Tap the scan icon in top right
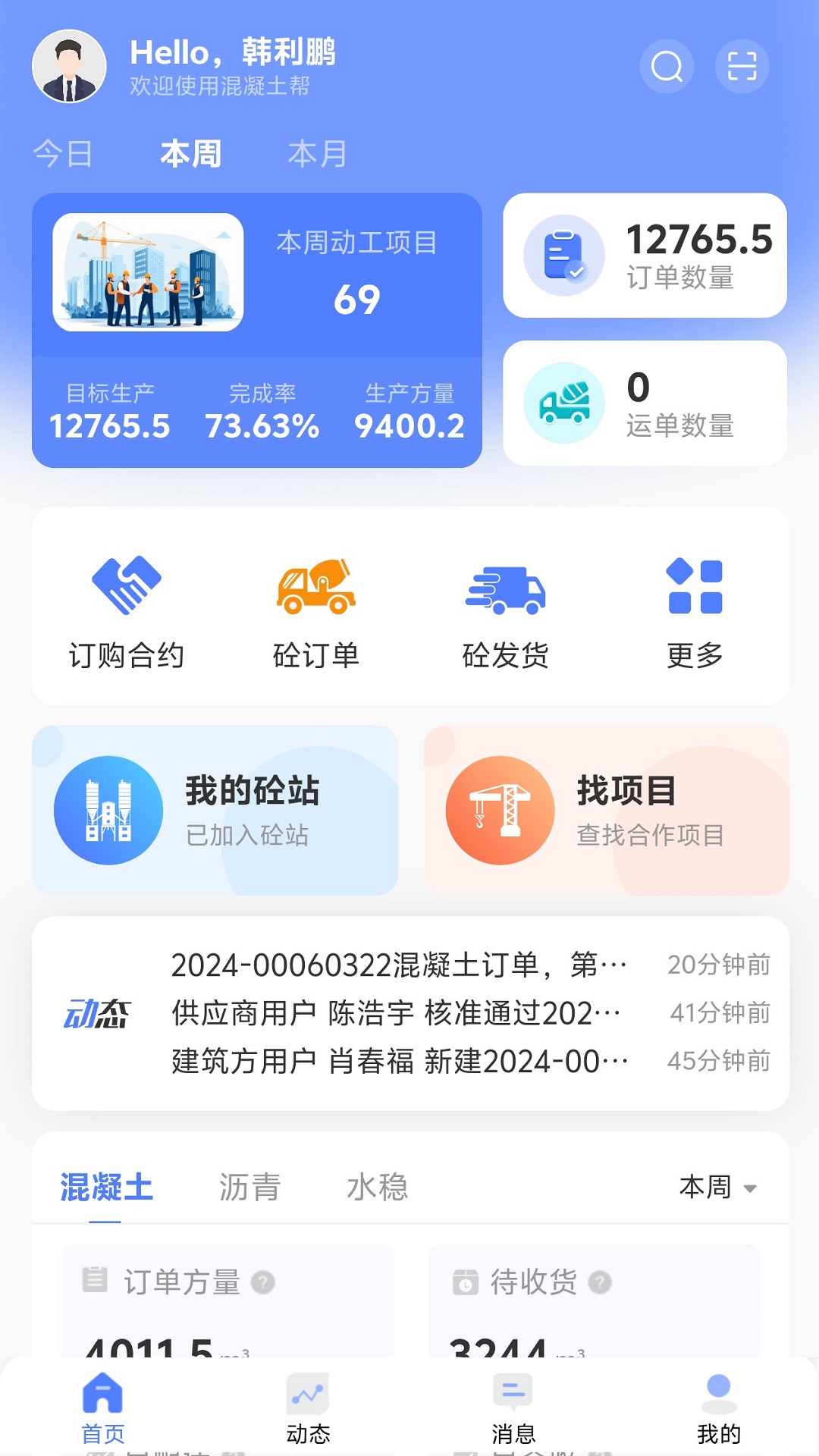819x1456 pixels. [x=741, y=67]
